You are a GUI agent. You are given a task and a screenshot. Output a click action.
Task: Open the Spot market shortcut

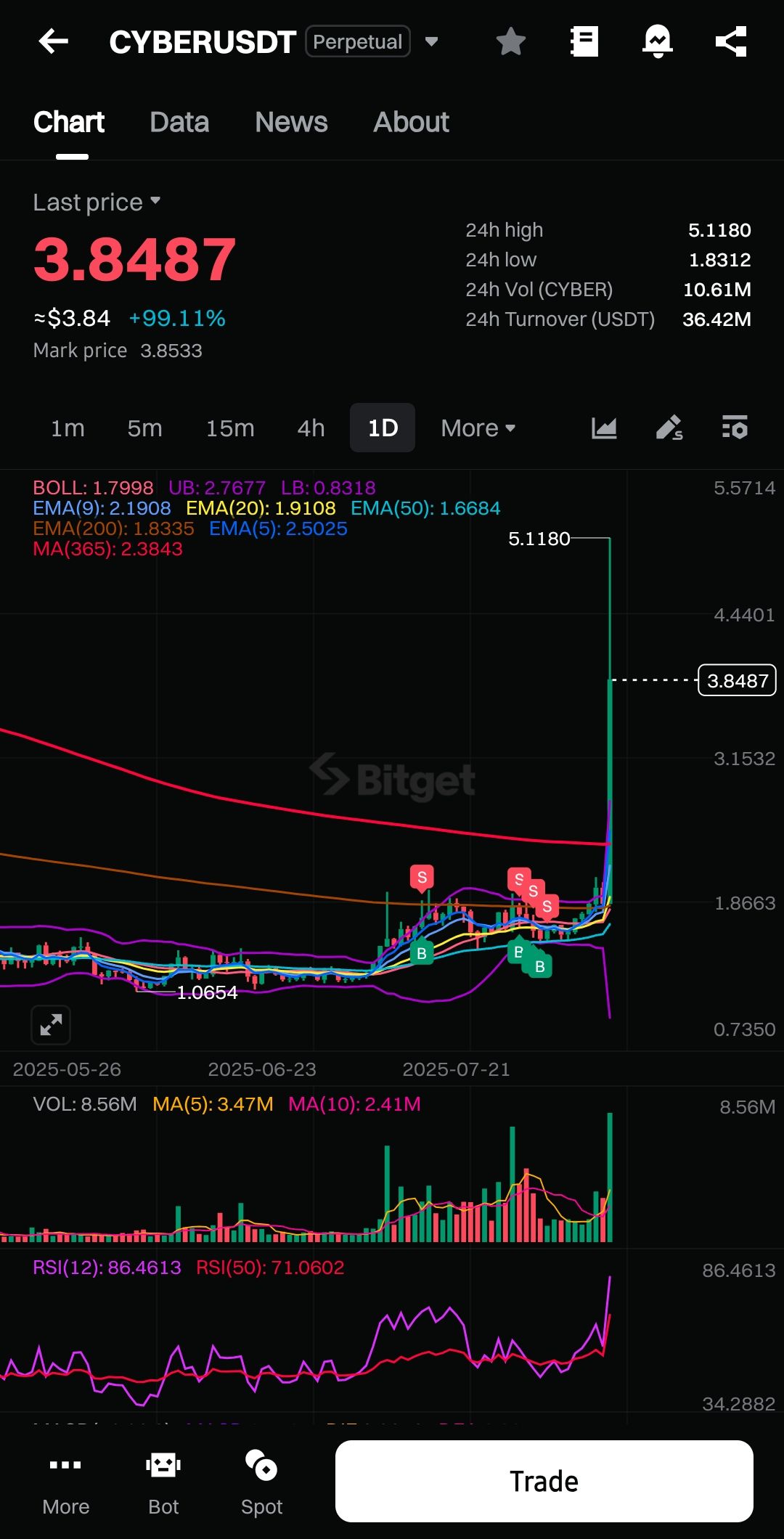coord(261,1482)
